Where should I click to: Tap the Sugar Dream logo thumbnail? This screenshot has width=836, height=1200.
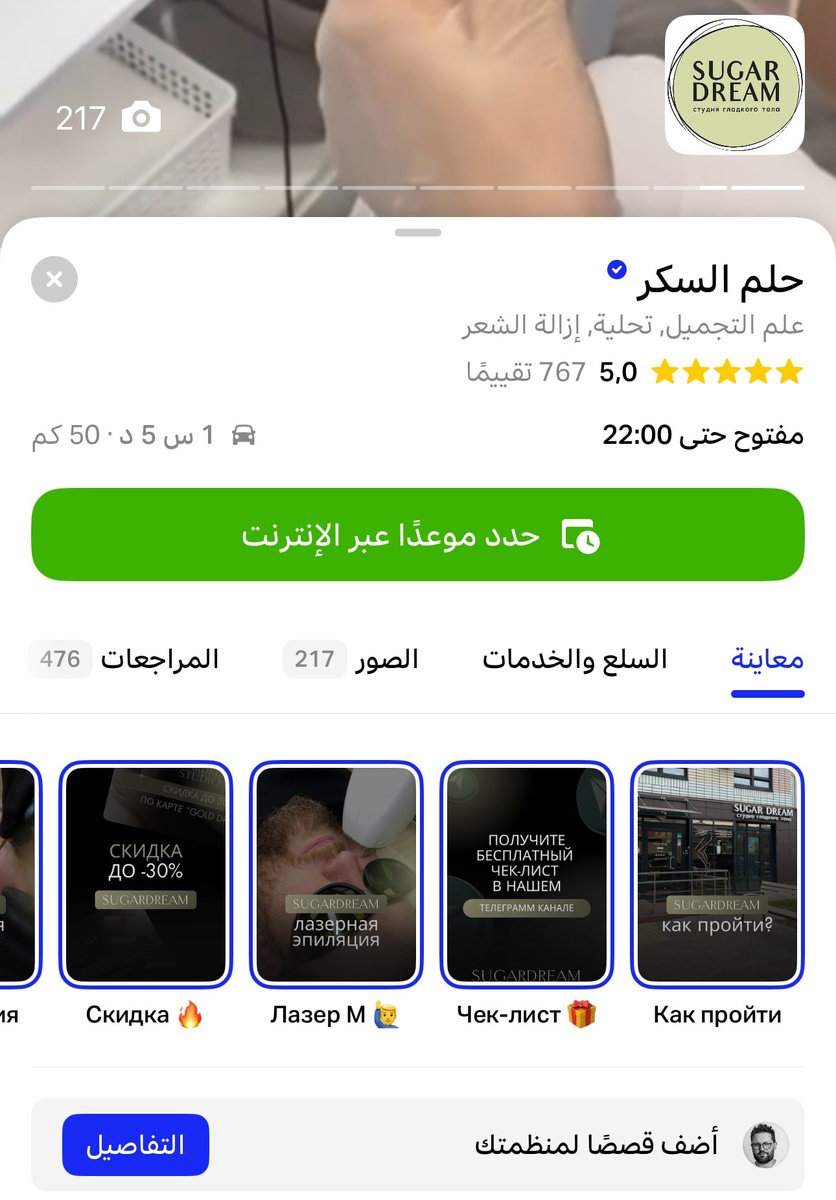(x=734, y=85)
